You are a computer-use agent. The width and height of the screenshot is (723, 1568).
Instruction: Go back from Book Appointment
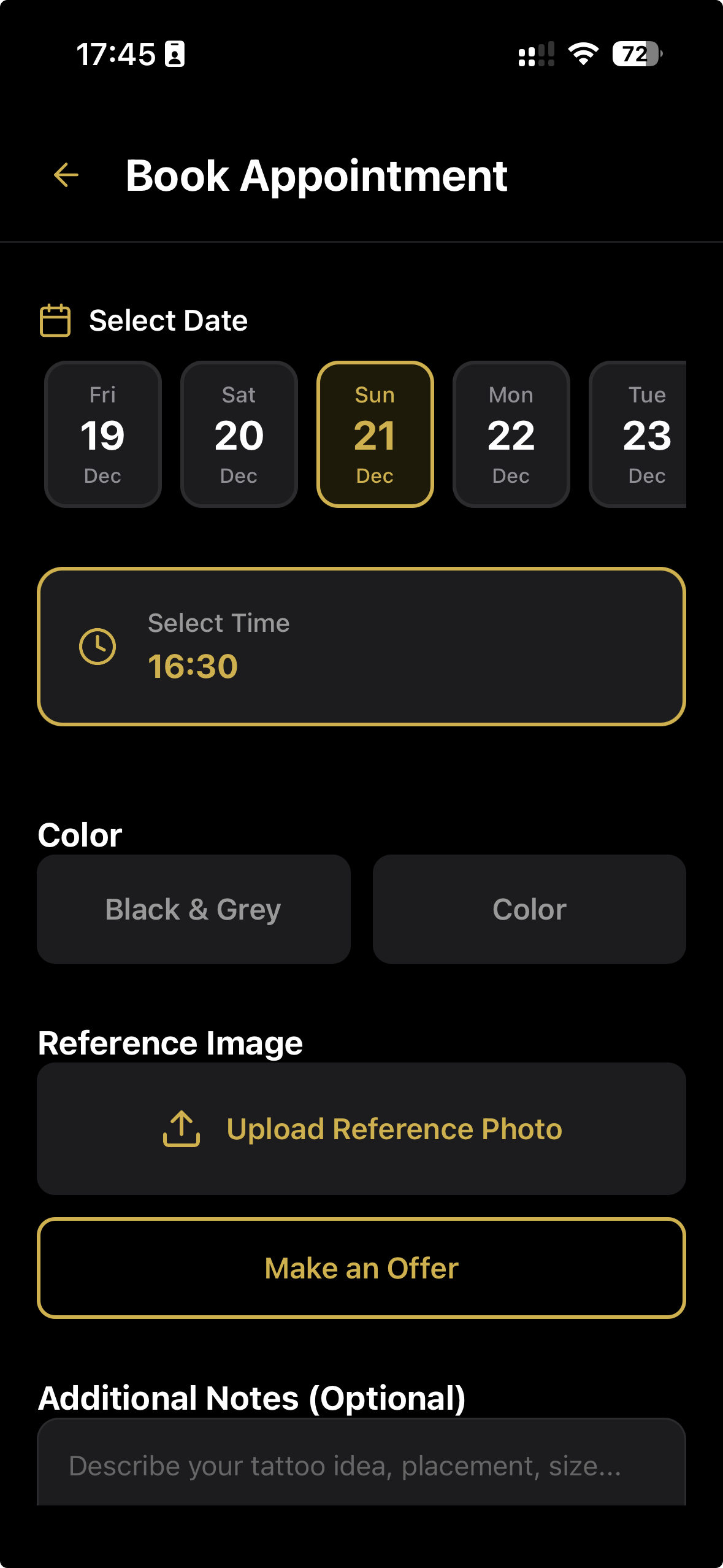point(66,175)
